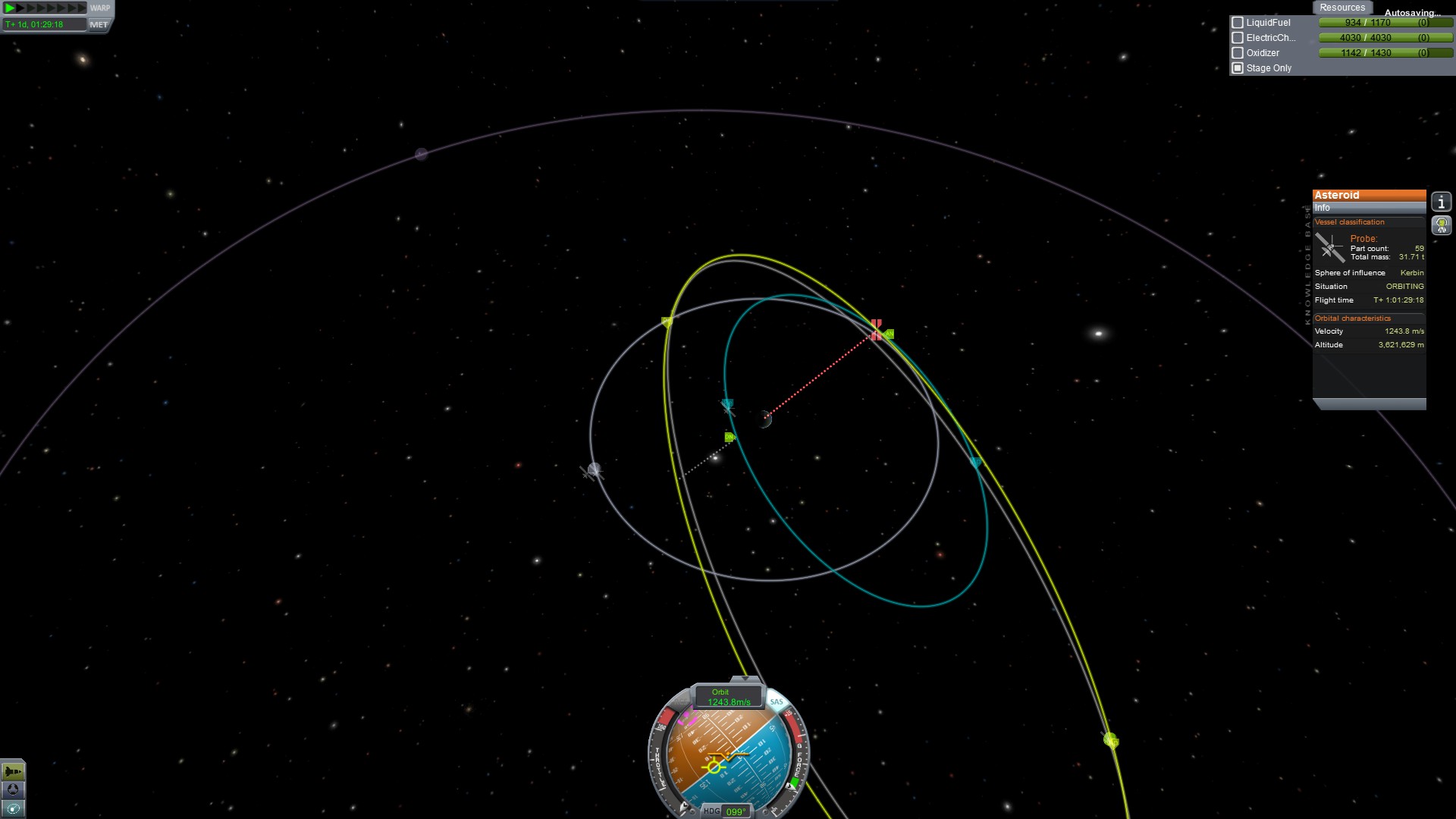Switch to docking mode icon
The width and height of the screenshot is (1456, 819).
pos(13,789)
